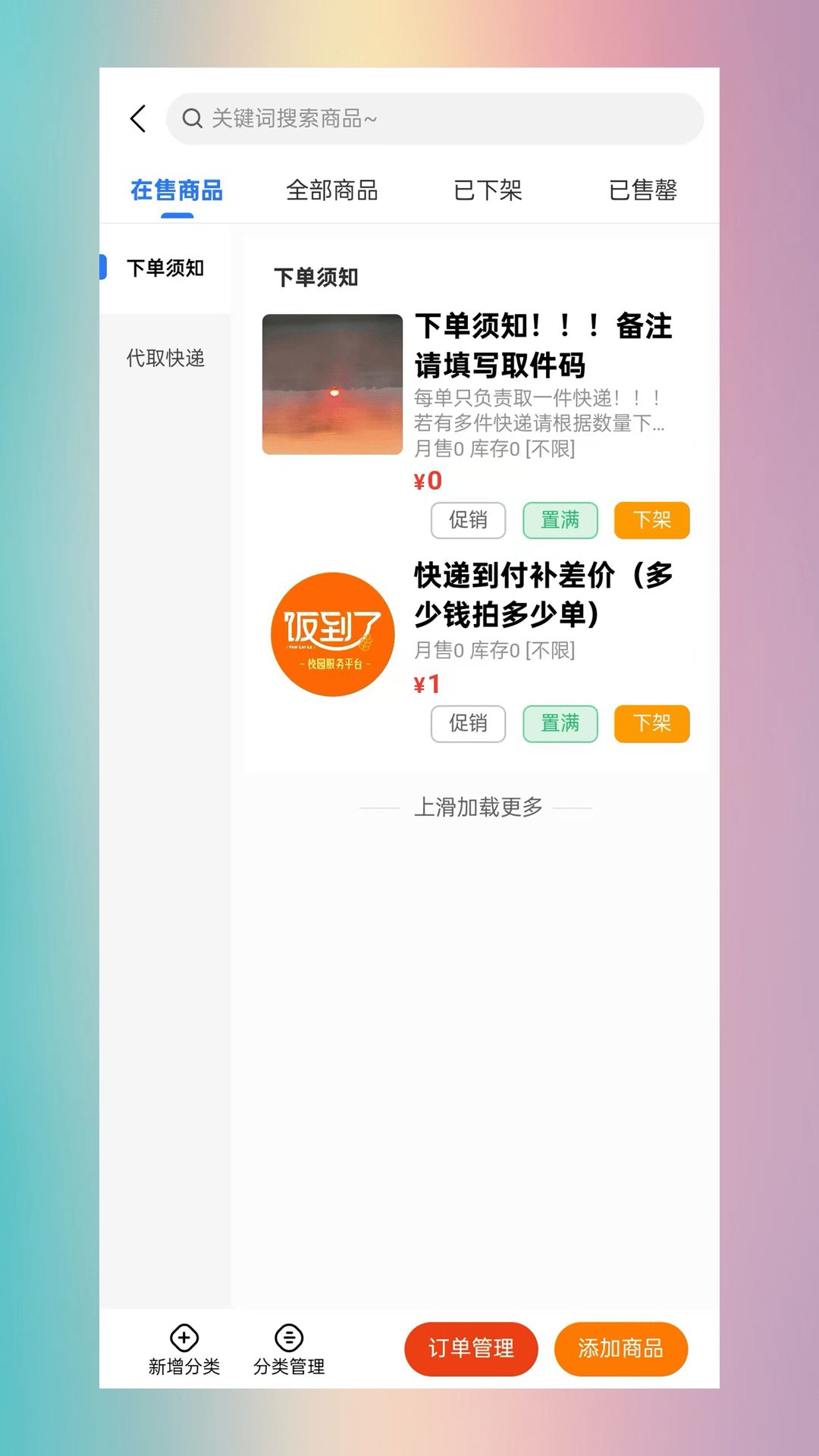The width and height of the screenshot is (819, 1456).
Task: Select 代取快递 category in sidebar
Action: pos(165,358)
